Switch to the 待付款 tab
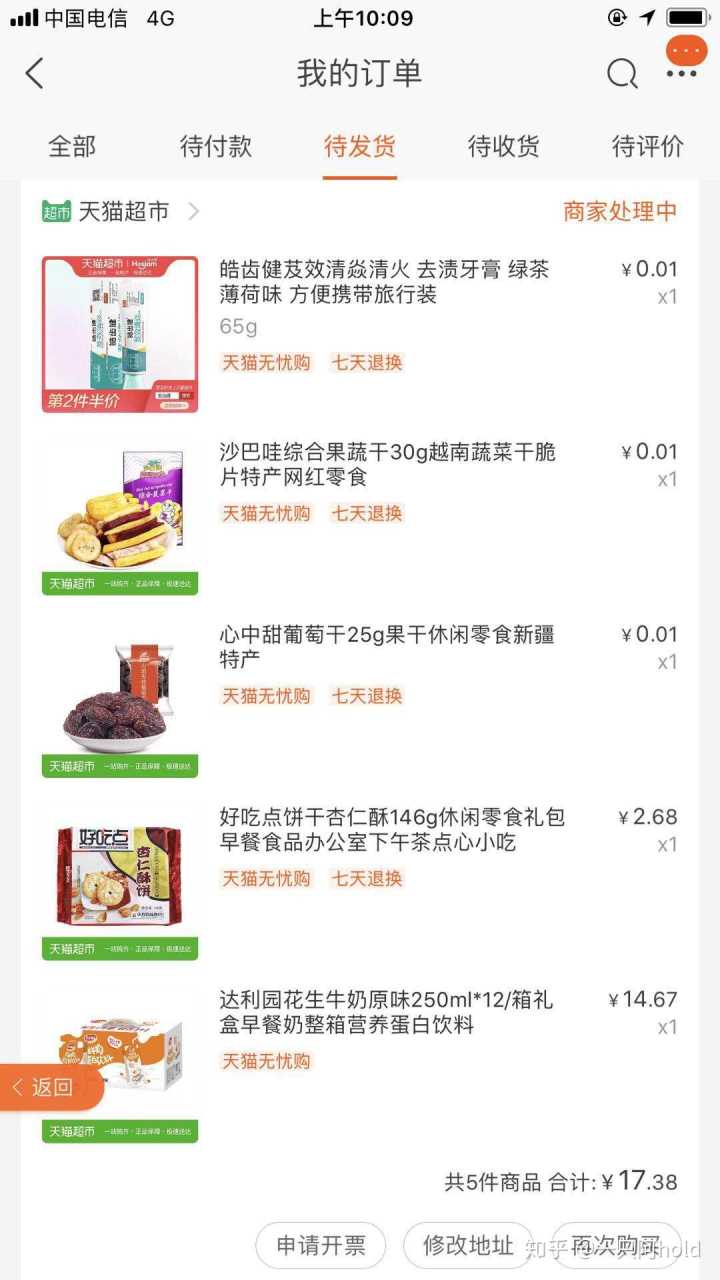Viewport: 720px width, 1280px height. click(x=216, y=146)
